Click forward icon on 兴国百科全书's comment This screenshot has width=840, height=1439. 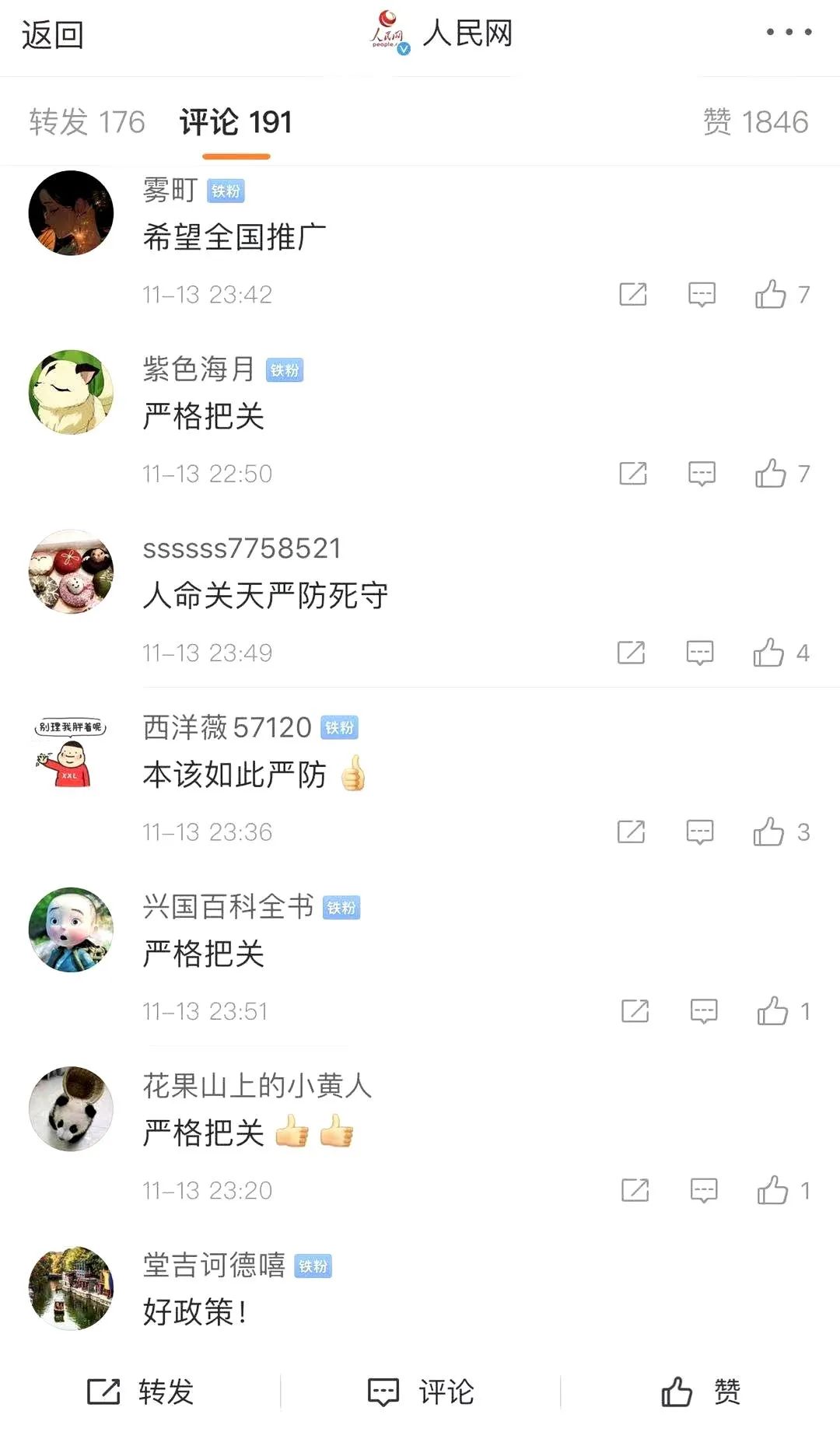(634, 1010)
